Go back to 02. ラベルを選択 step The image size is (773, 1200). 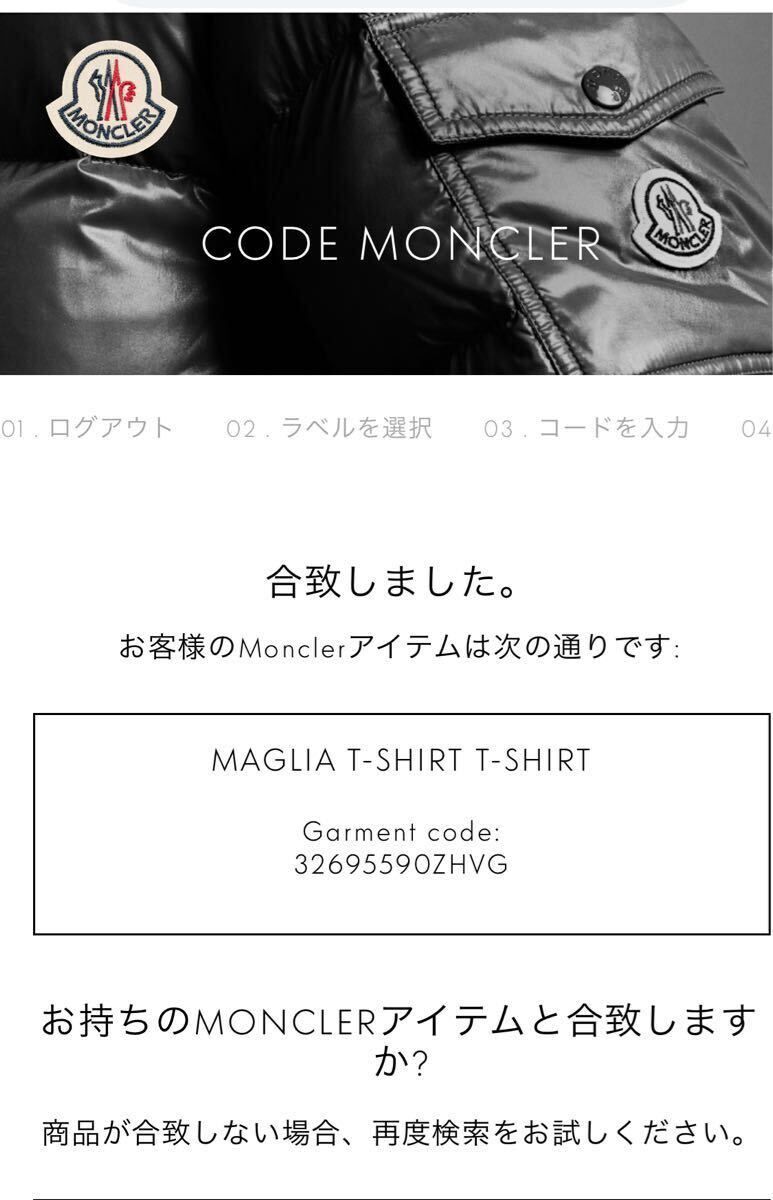coord(329,429)
